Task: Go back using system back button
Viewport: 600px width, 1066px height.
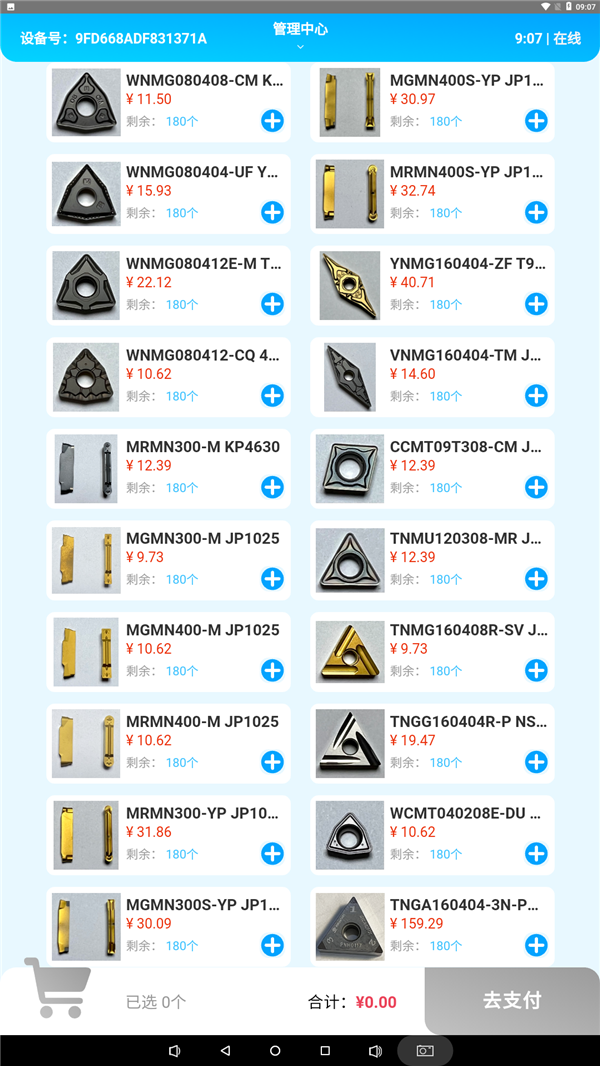Action: (x=225, y=1051)
